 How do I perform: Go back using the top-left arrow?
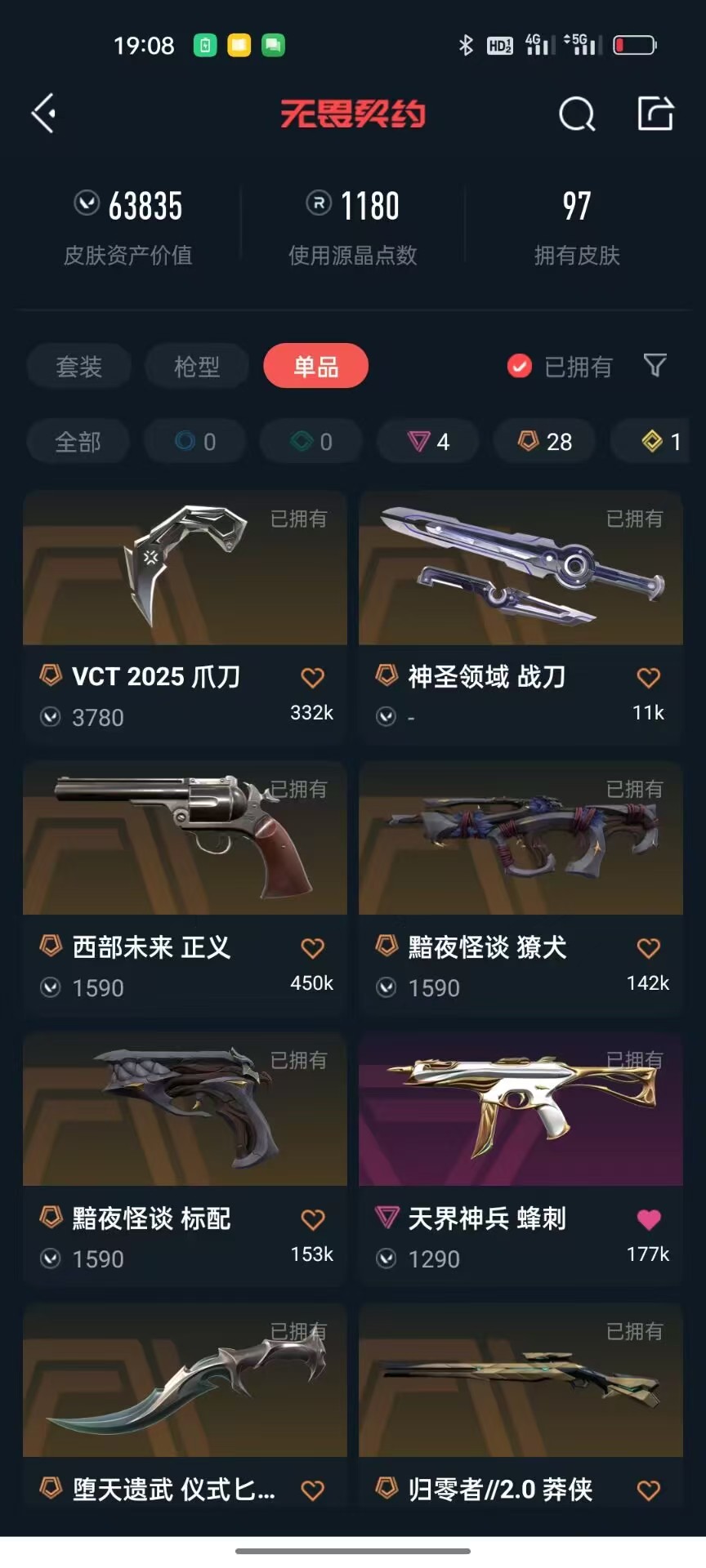[43, 113]
